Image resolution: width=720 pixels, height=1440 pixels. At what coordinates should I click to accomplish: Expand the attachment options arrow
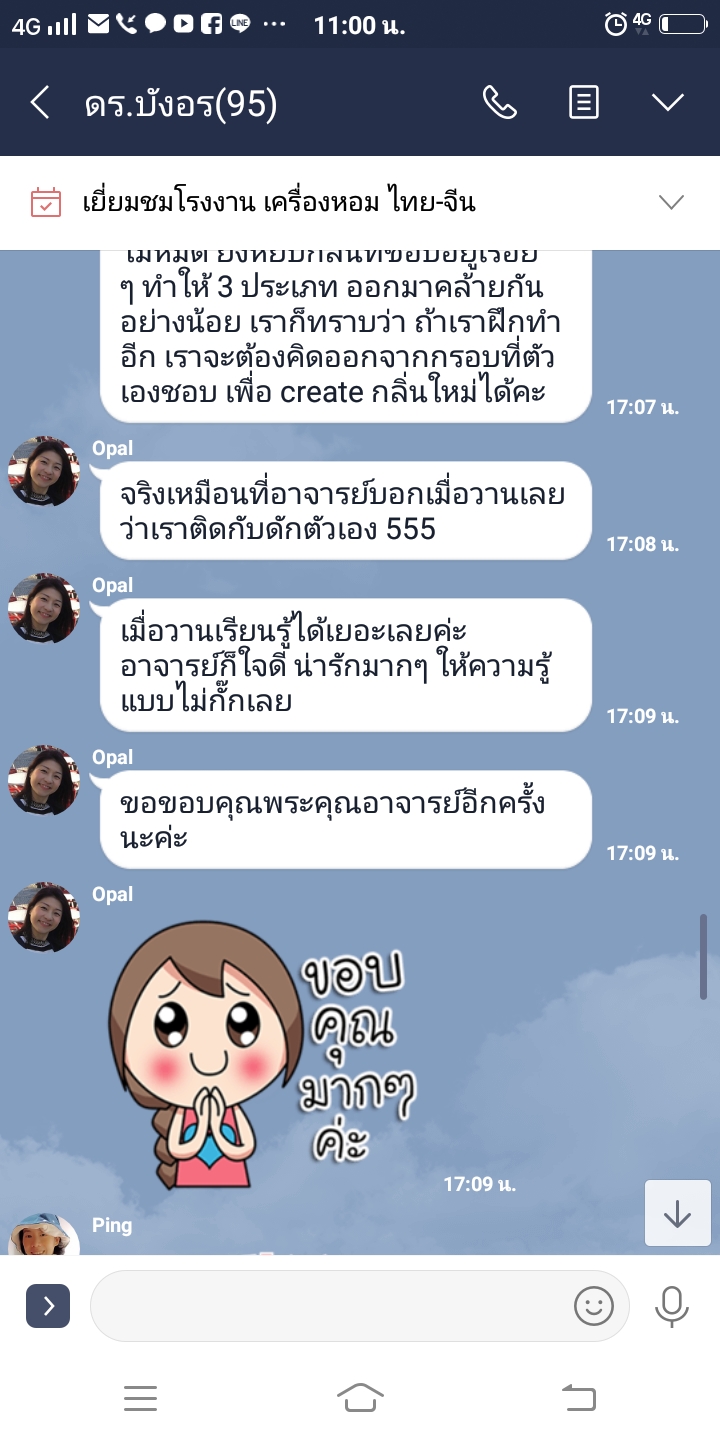tap(48, 1306)
